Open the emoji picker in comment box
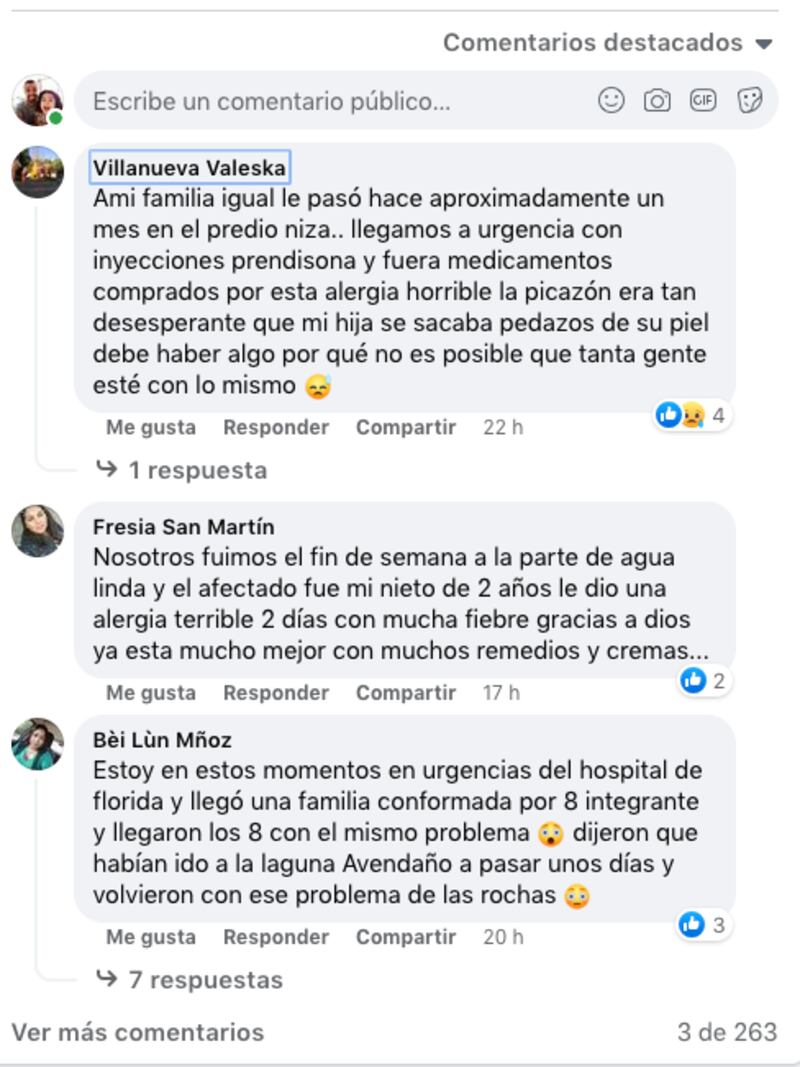 point(611,100)
